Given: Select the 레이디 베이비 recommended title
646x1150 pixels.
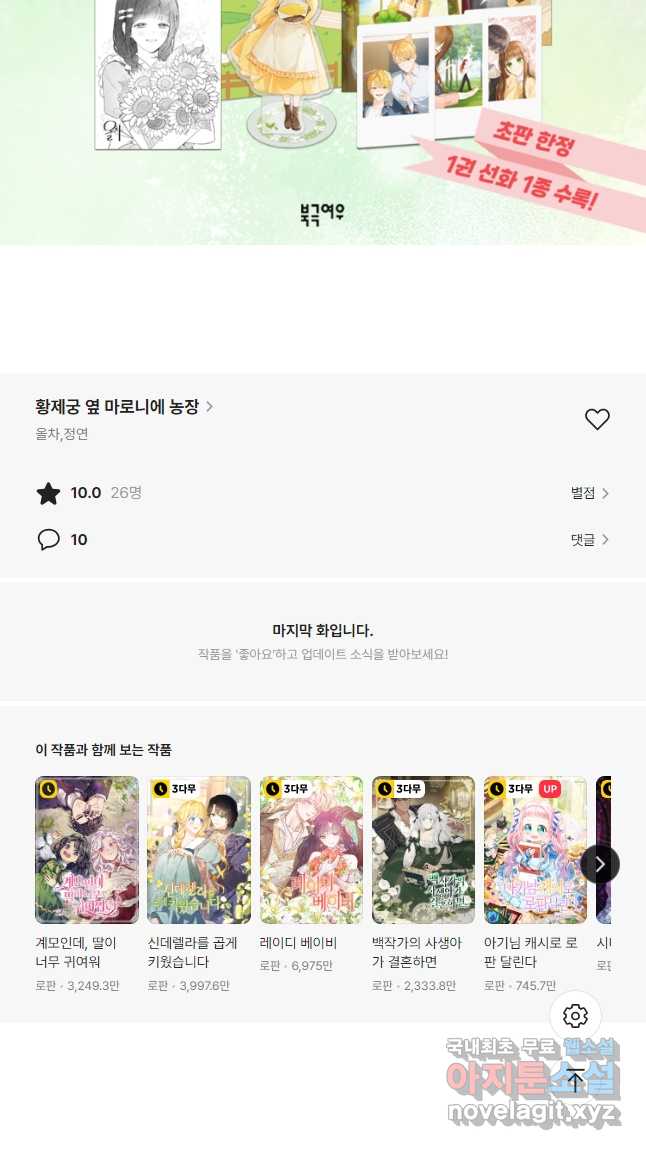Looking at the screenshot, I should click(311, 875).
